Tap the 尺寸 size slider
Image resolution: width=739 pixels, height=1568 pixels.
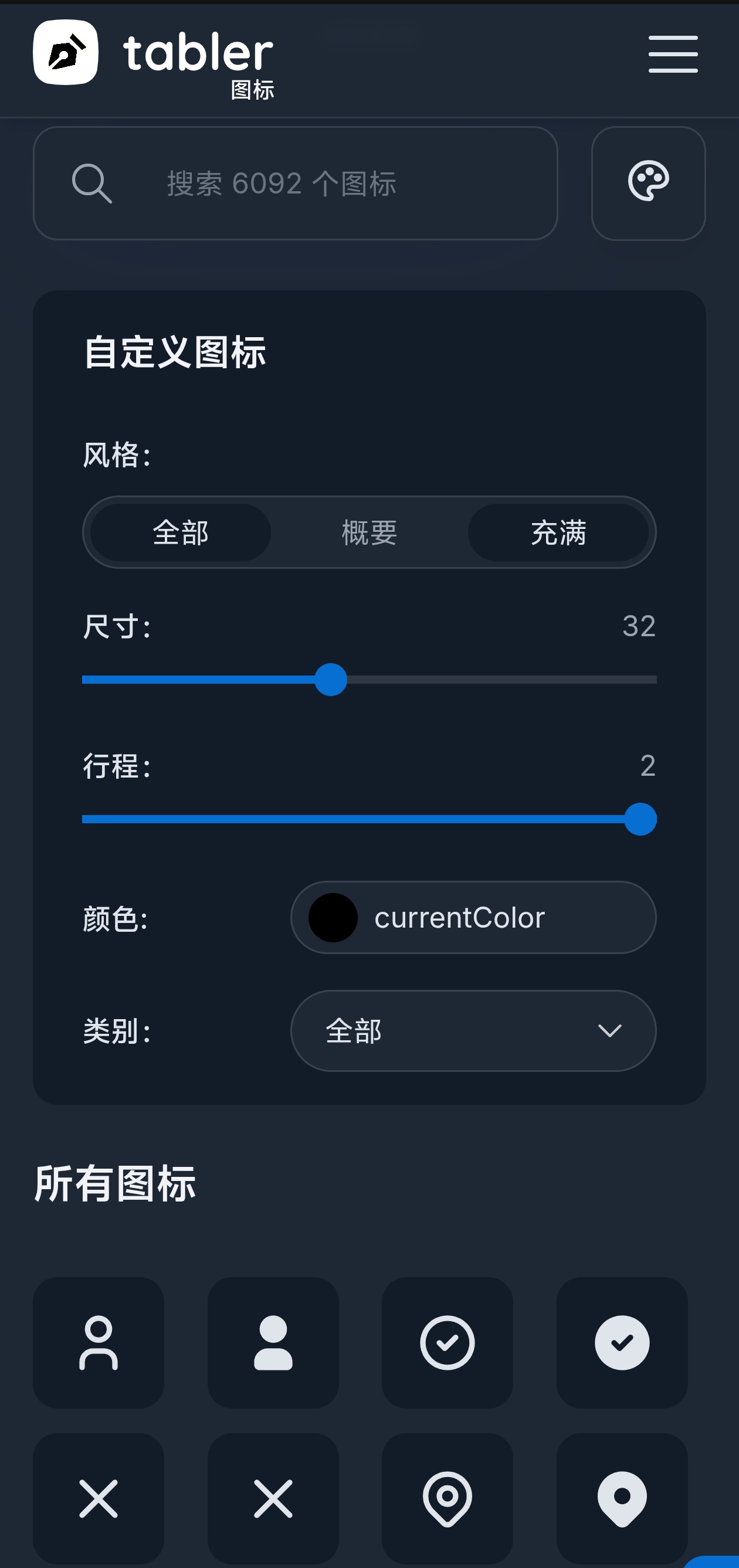click(x=331, y=680)
